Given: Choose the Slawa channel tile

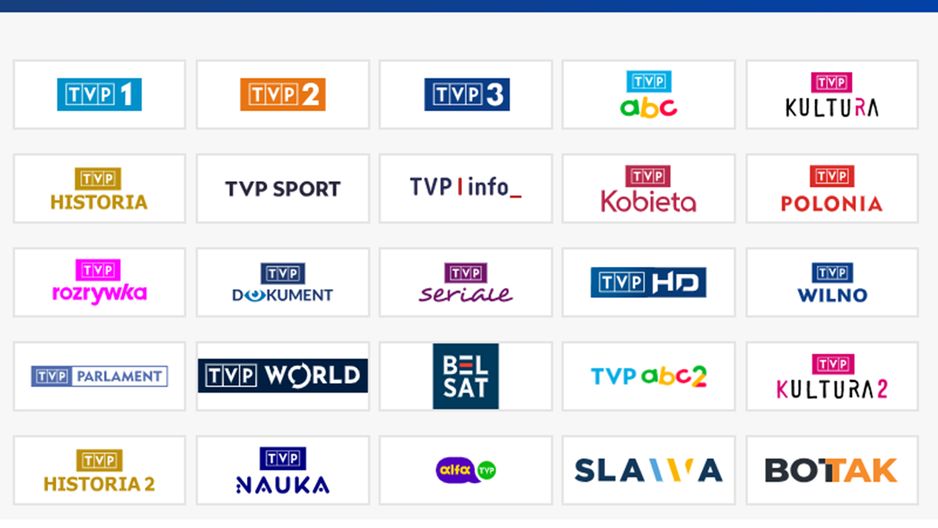Looking at the screenshot, I should (648, 471).
